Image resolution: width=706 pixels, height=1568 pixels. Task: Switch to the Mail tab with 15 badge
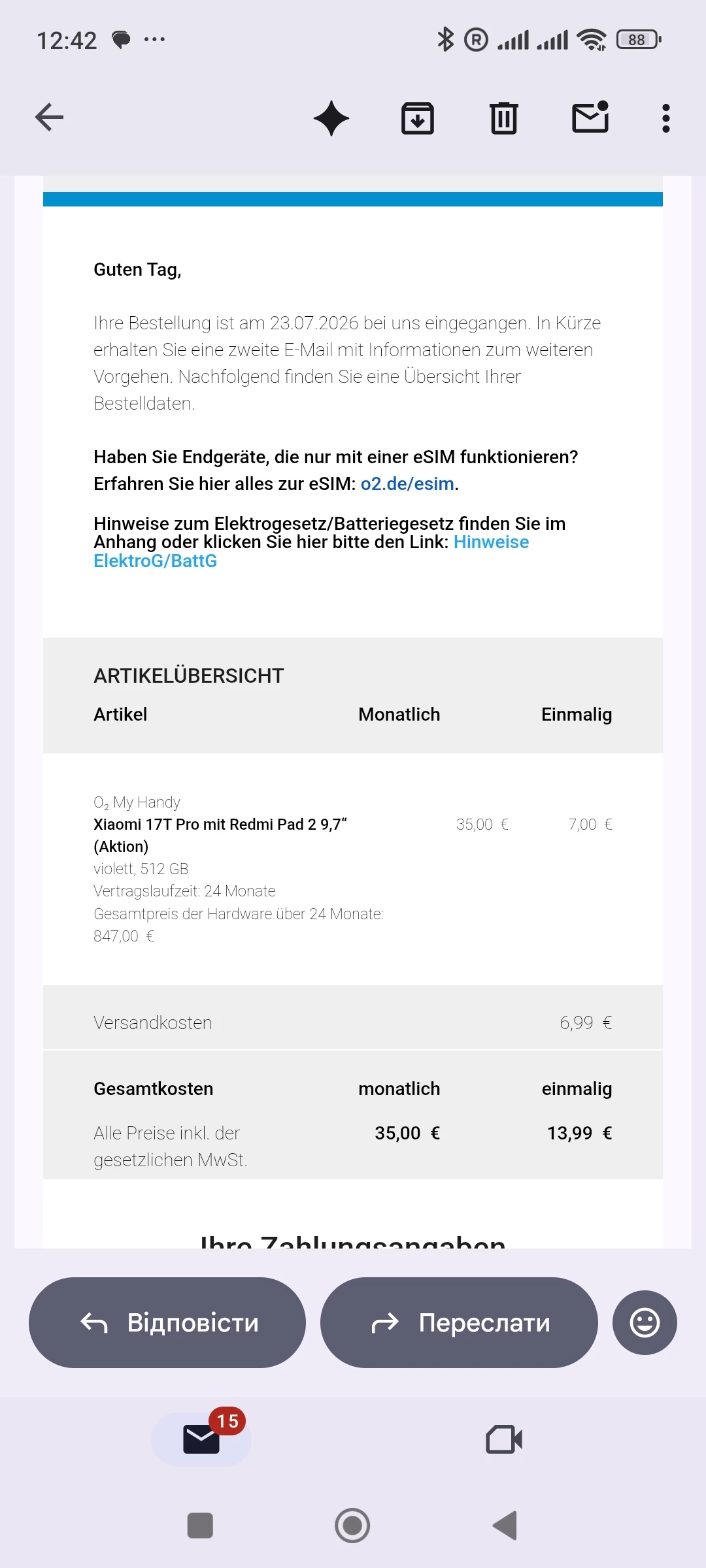pos(201,1439)
